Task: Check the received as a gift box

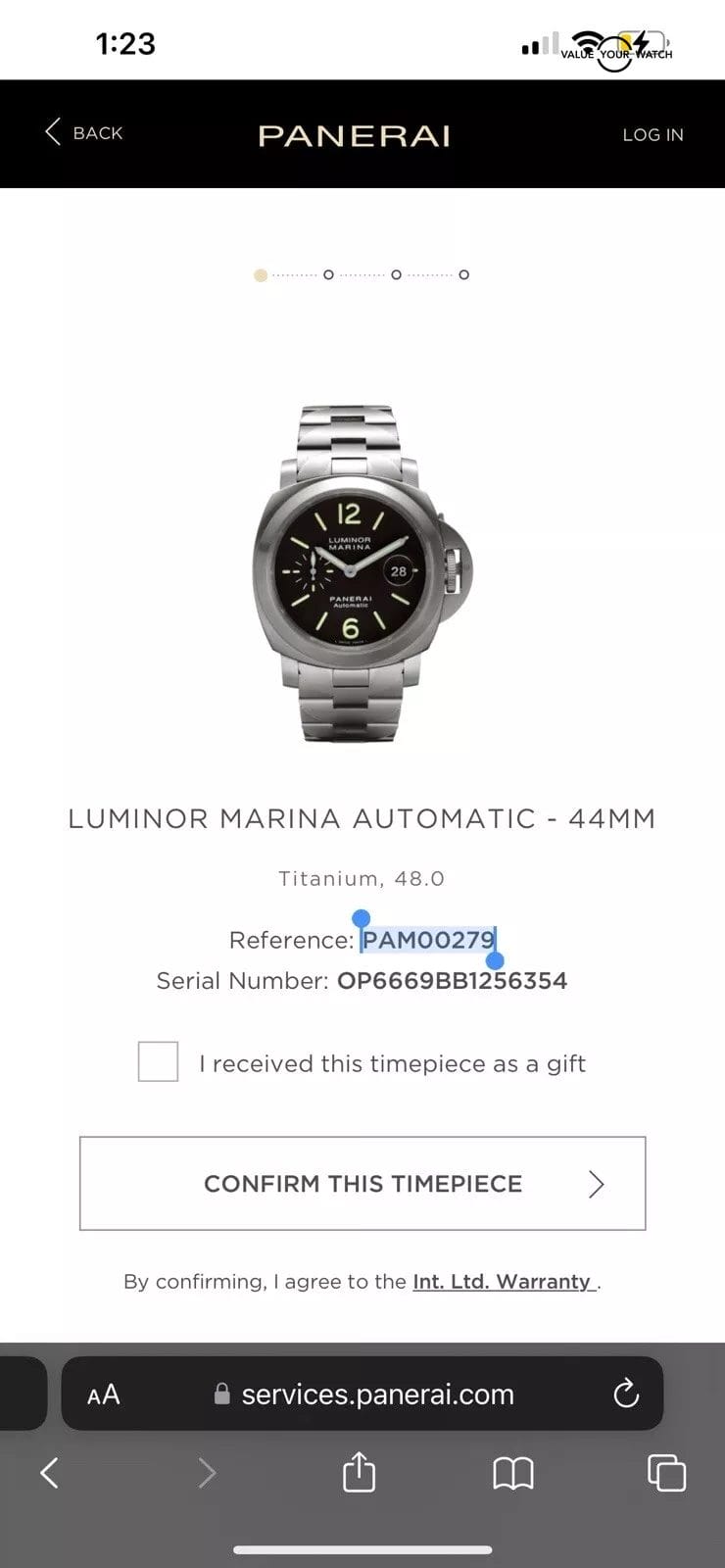Action: click(158, 1061)
